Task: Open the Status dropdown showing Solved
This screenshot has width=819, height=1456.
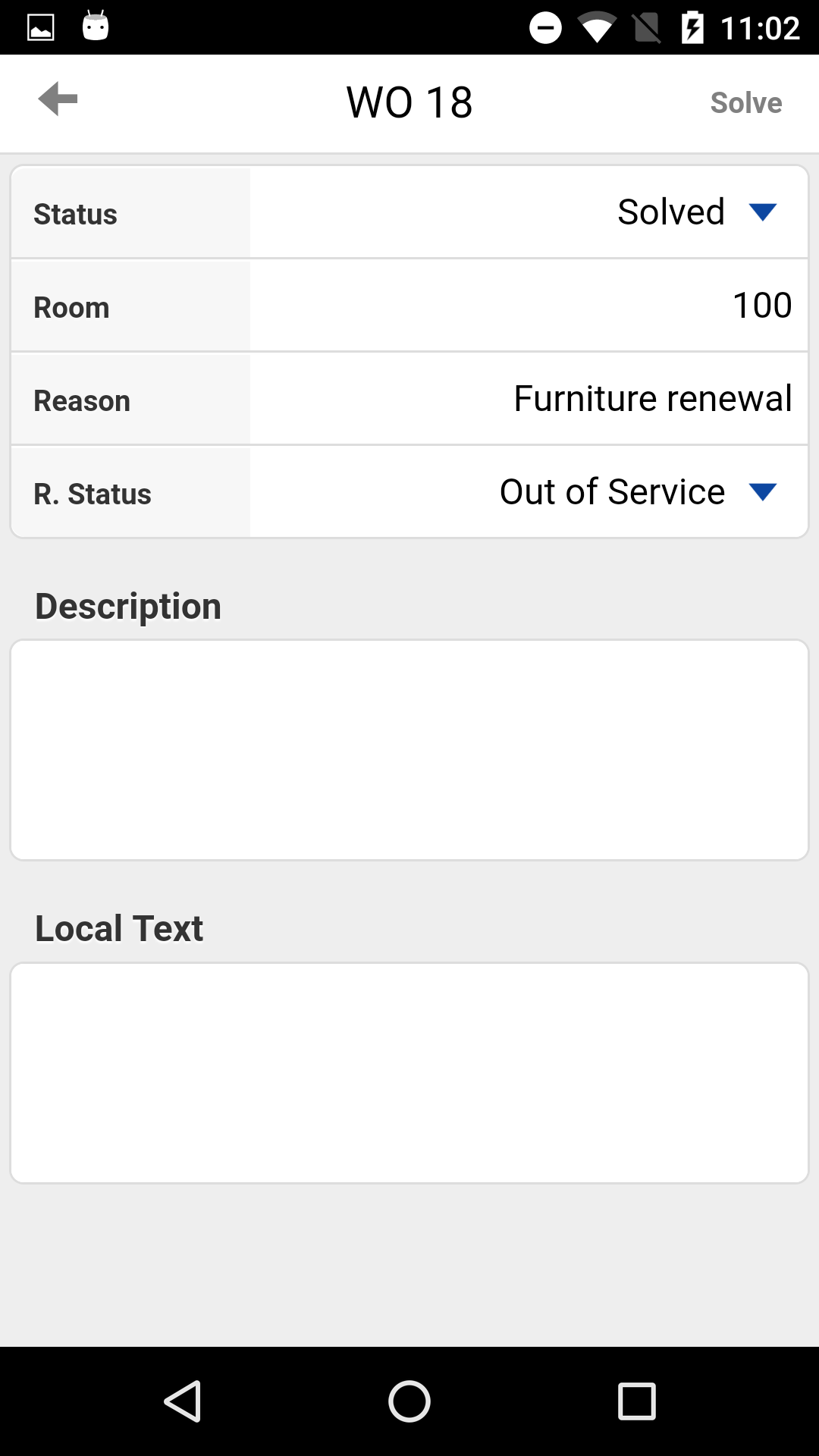Action: pyautogui.click(x=529, y=212)
